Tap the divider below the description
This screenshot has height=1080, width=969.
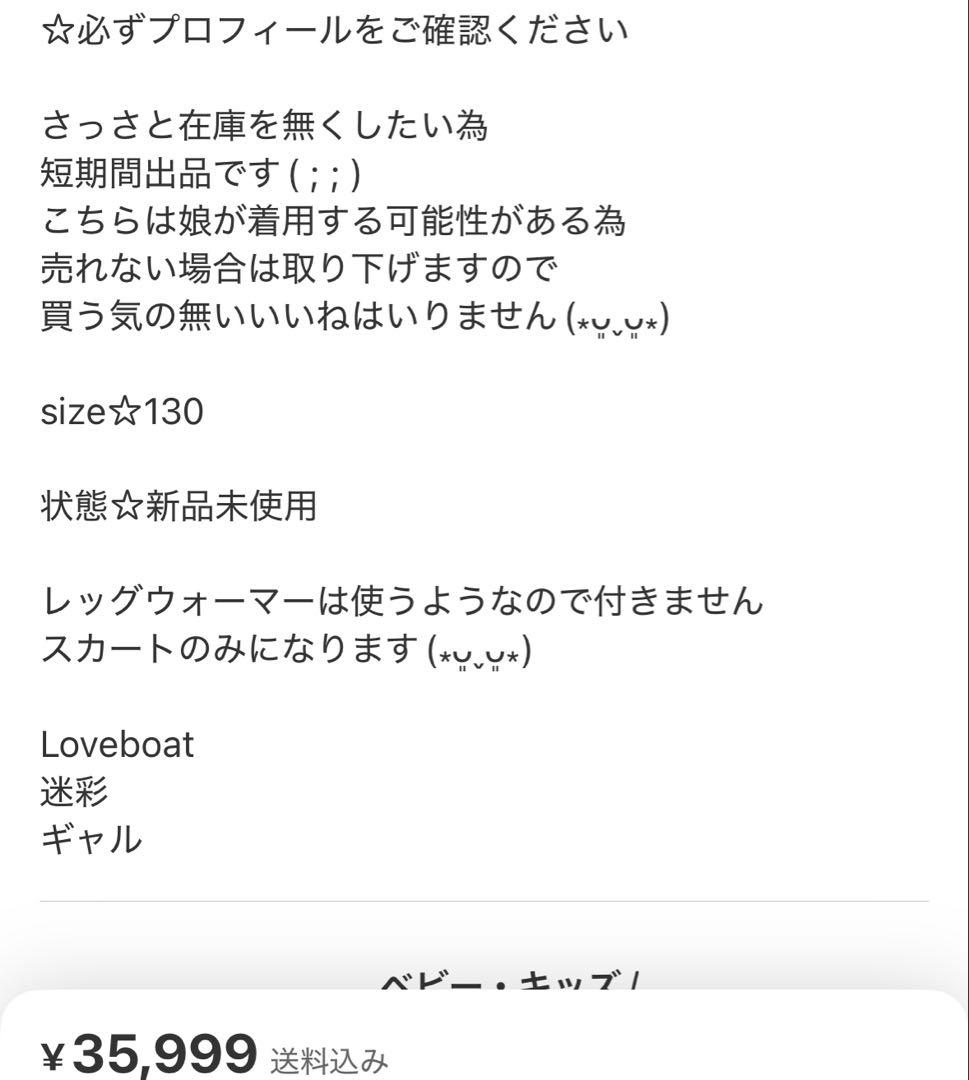click(x=484, y=900)
